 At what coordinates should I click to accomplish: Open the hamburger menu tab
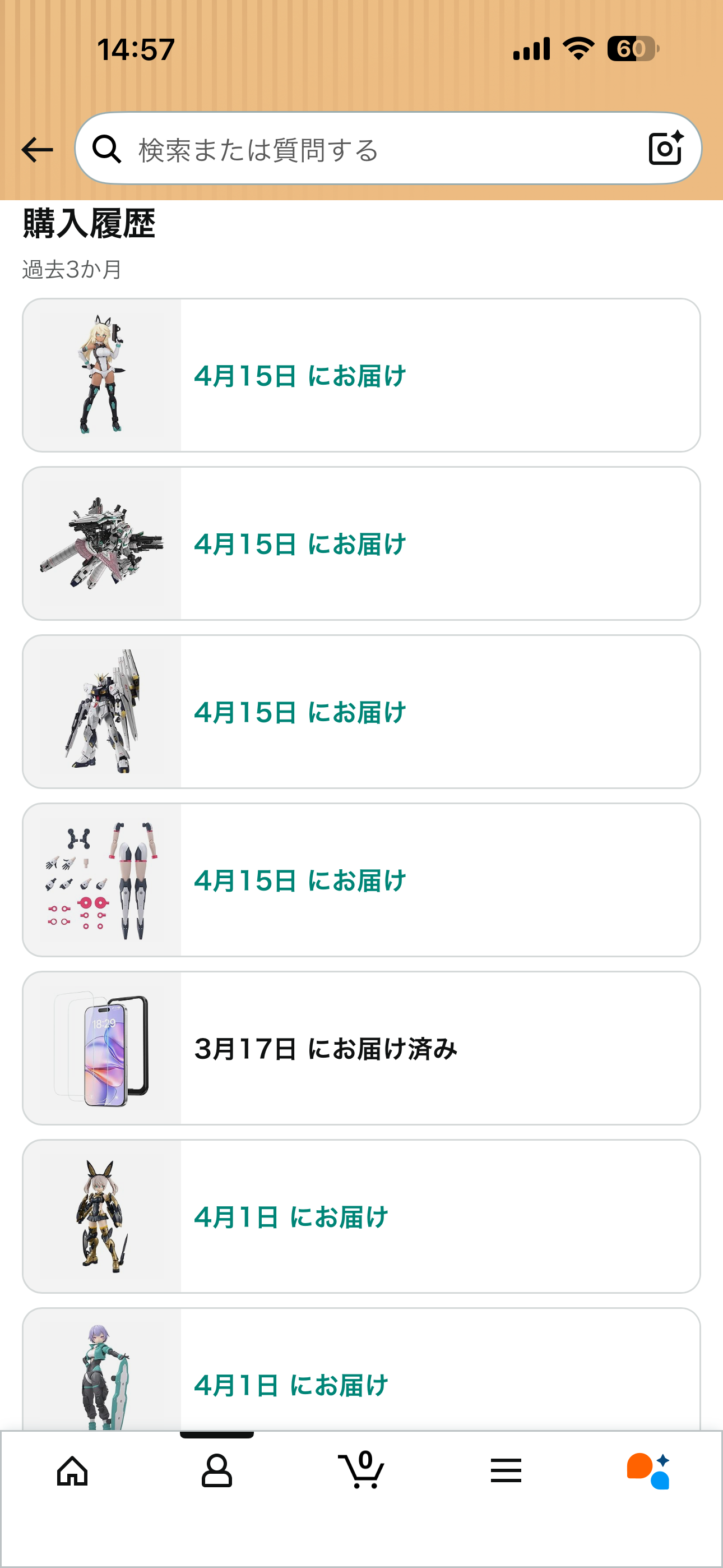click(506, 1472)
